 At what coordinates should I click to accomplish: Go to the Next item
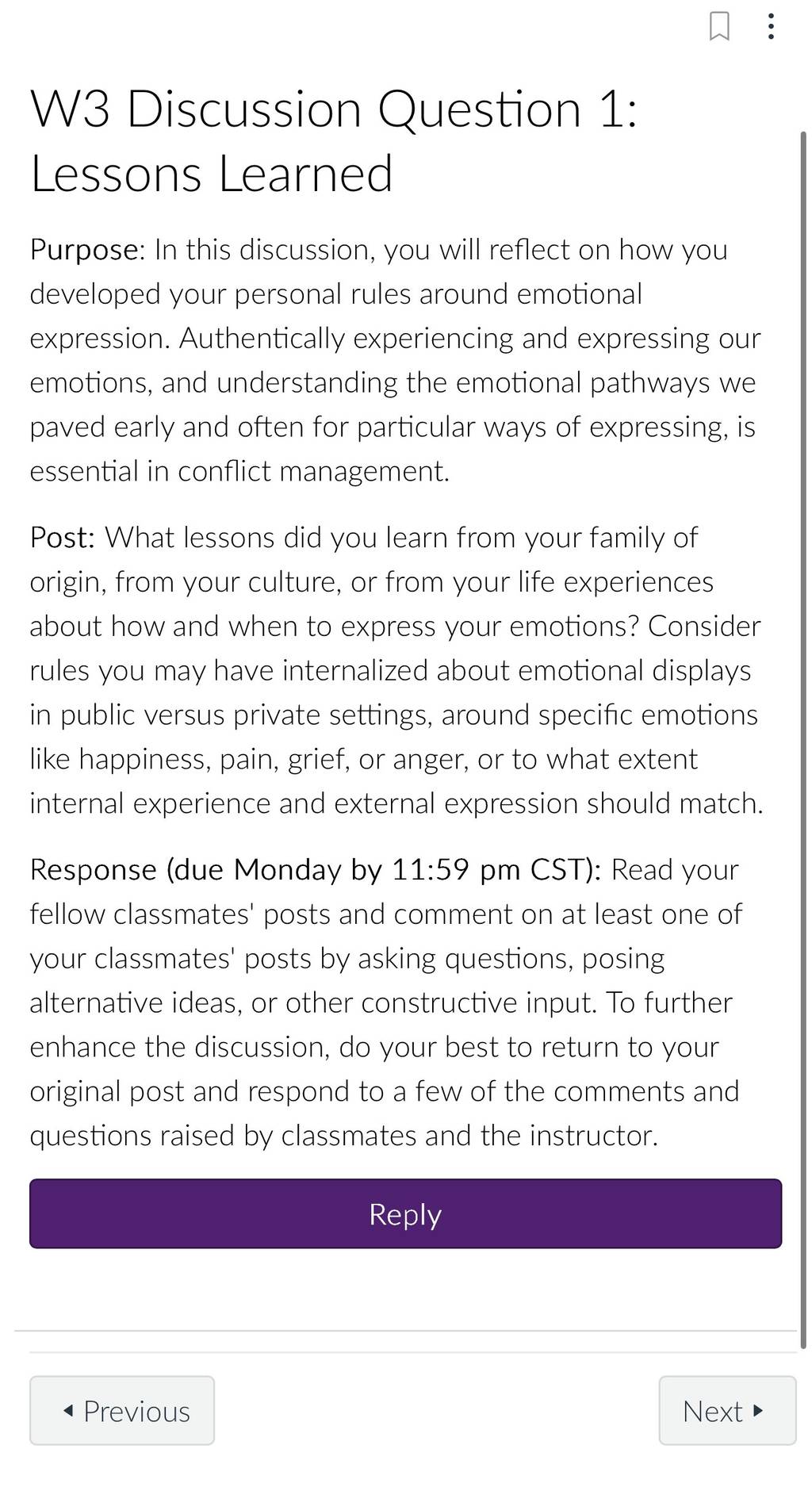click(727, 1410)
